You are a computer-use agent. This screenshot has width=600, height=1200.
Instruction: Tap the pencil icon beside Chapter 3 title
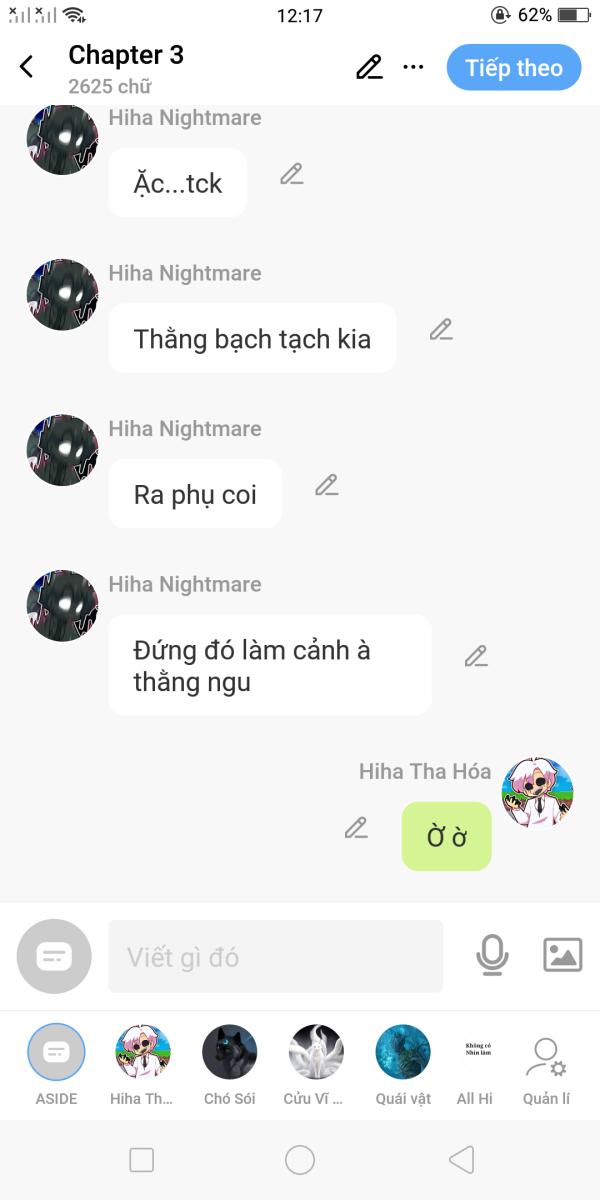(x=369, y=67)
